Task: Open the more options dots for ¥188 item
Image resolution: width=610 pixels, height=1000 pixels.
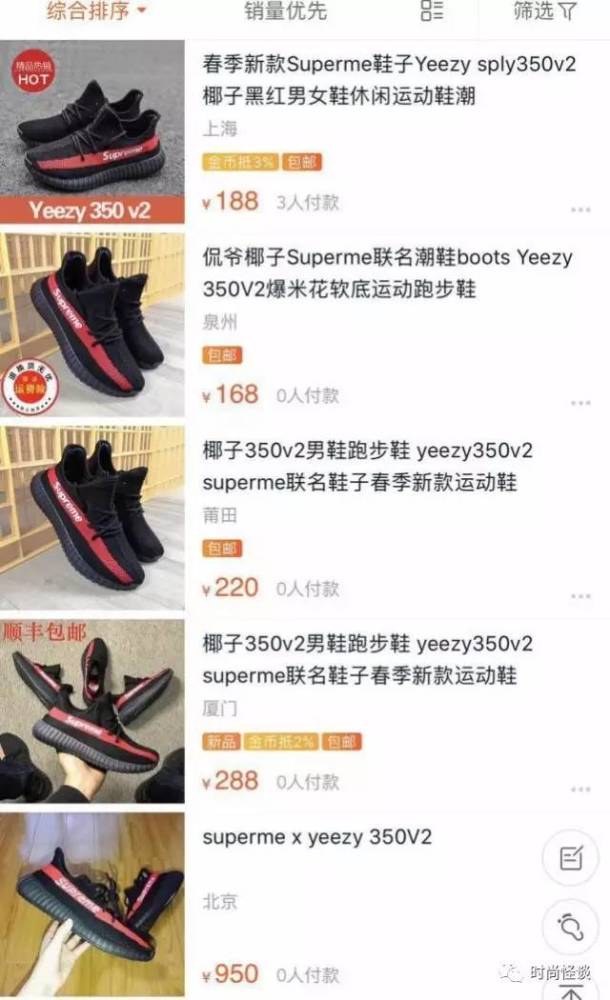Action: pyautogui.click(x=580, y=210)
